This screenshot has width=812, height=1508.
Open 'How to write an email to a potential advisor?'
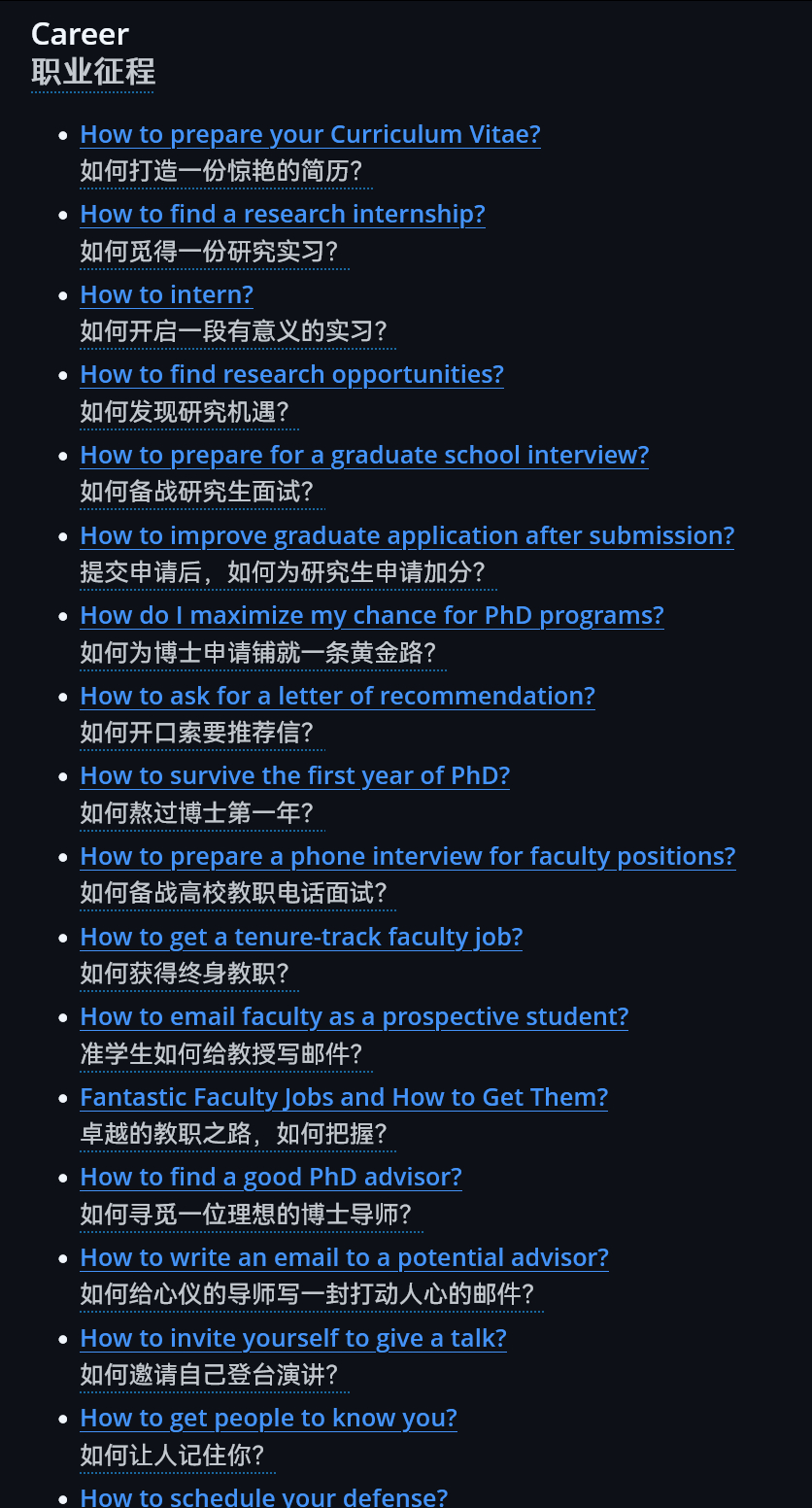point(344,1257)
